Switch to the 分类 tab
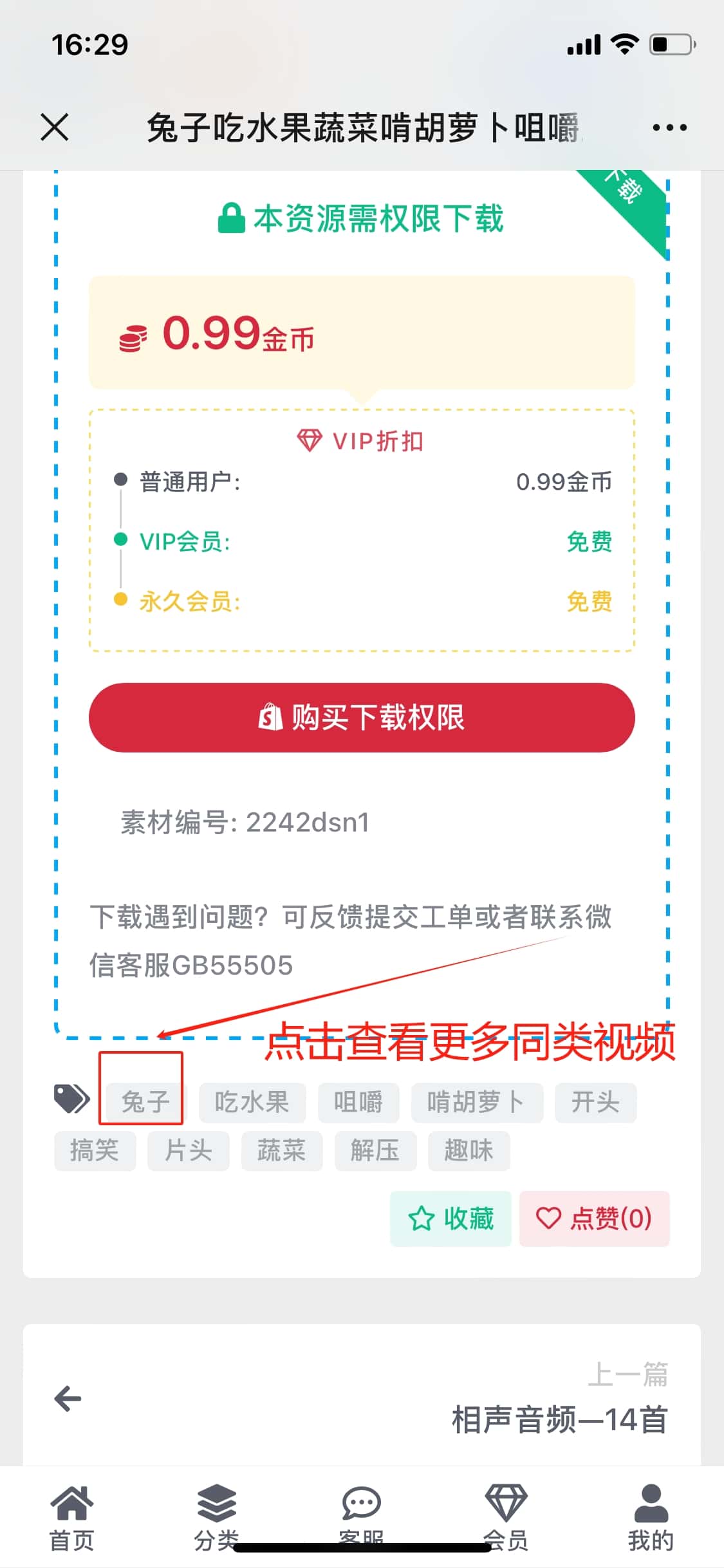This screenshot has width=724, height=1568. (x=217, y=1518)
